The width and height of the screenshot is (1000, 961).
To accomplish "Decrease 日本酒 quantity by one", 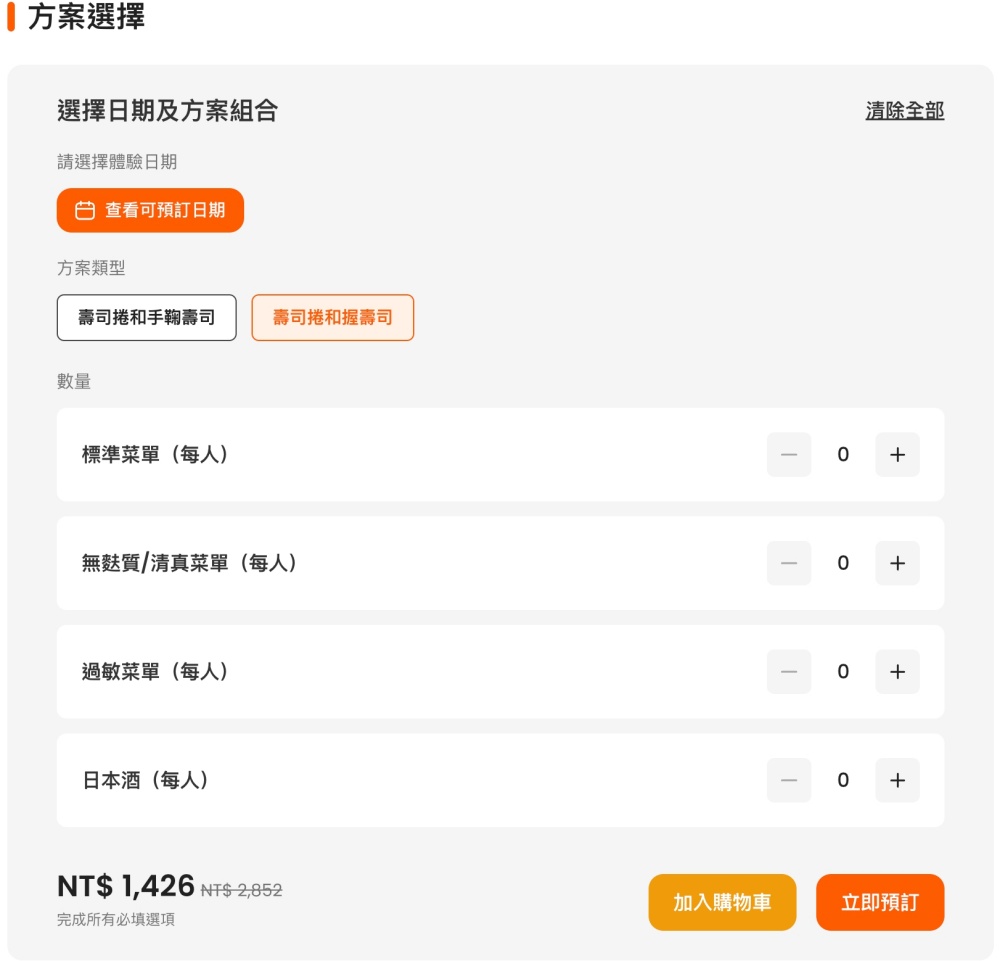I will click(789, 780).
